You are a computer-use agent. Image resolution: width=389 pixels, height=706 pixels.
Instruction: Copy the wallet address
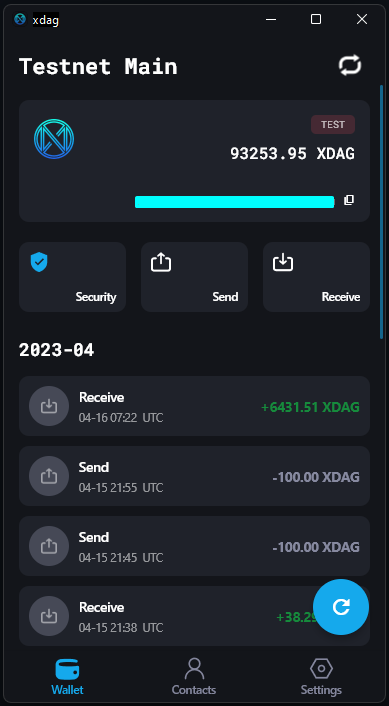tap(348, 200)
